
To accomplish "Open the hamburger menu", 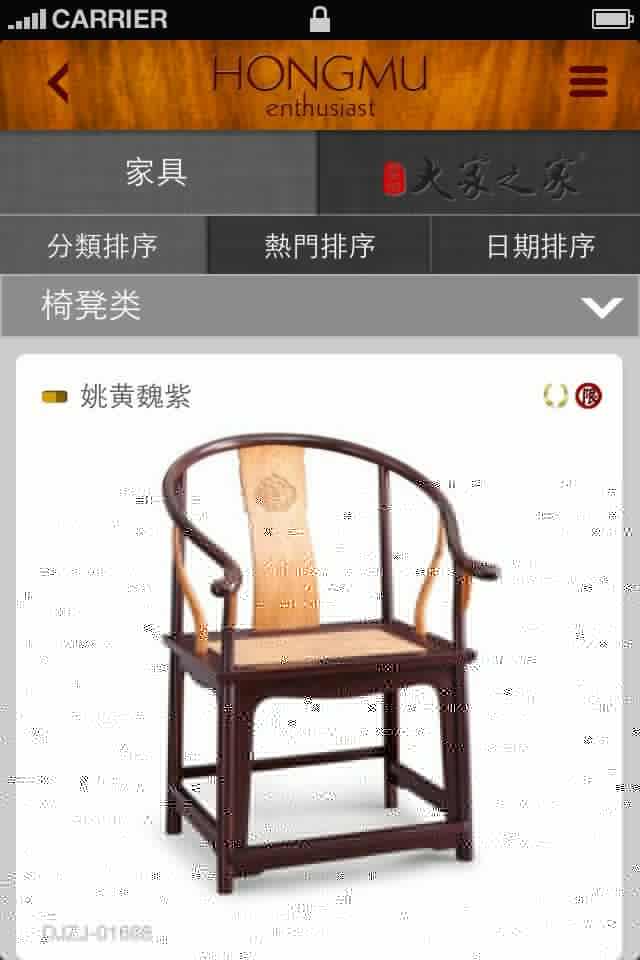I will tap(588, 82).
